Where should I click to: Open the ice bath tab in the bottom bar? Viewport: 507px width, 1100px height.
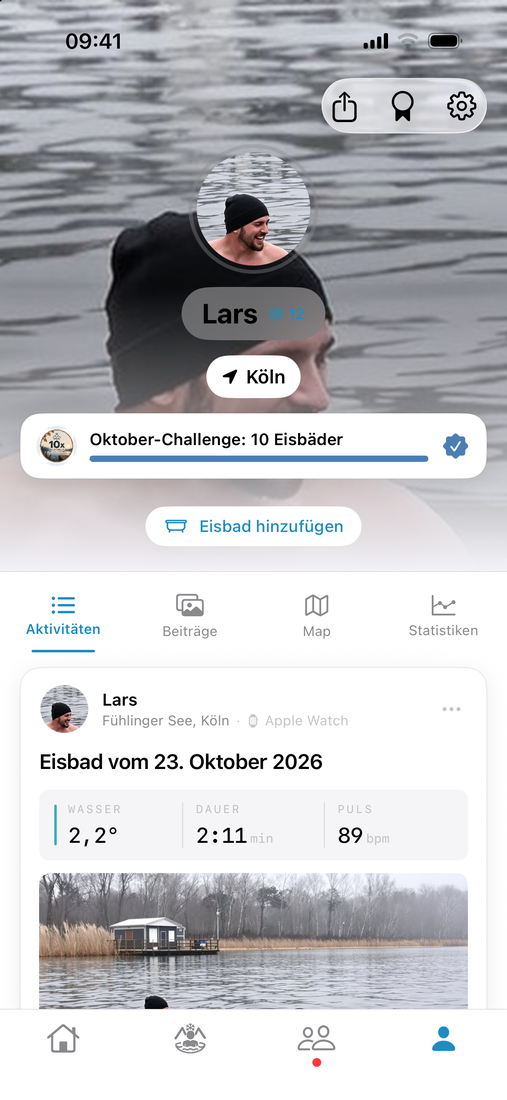[x=190, y=1038]
